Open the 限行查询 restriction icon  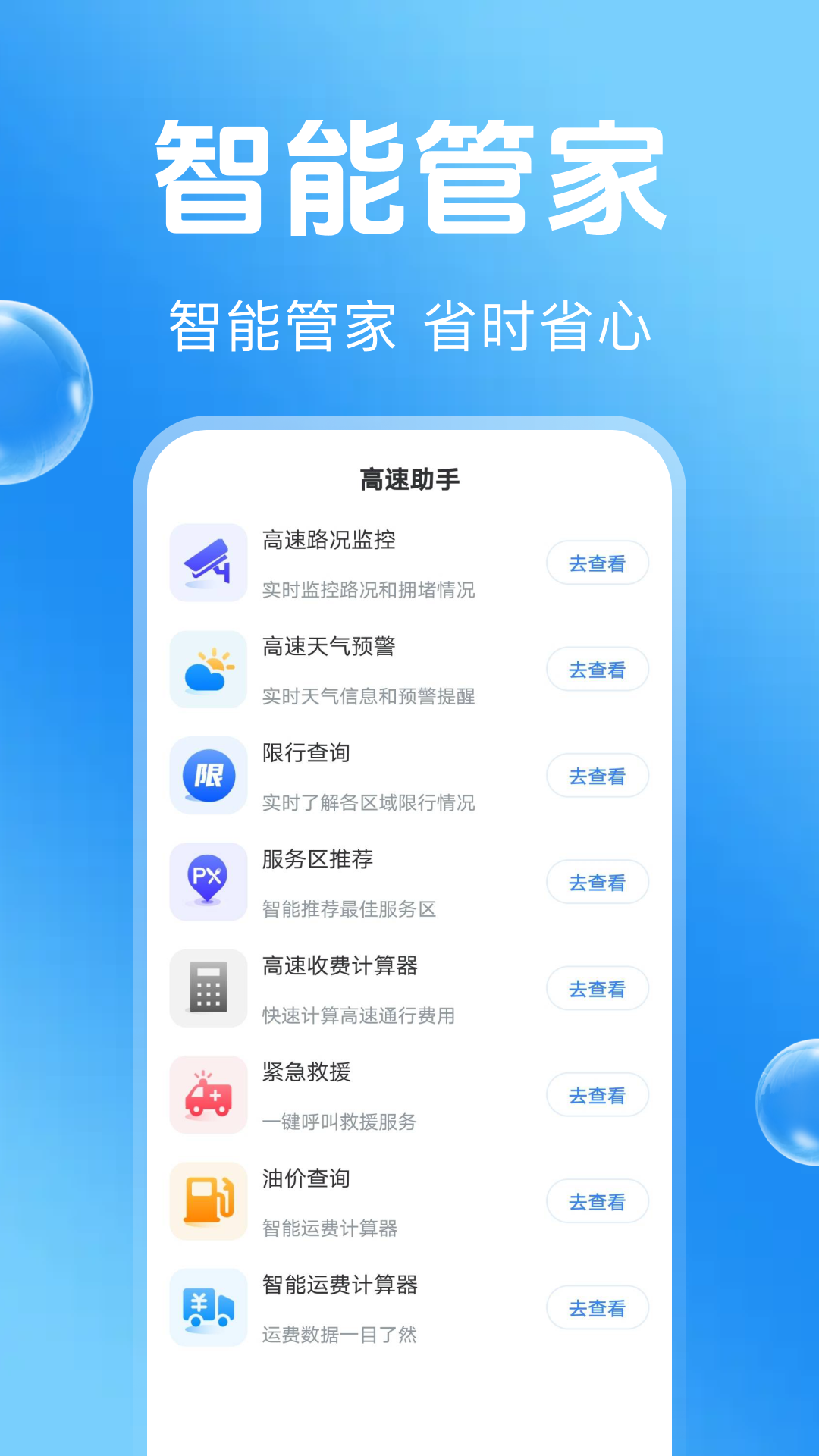pyautogui.click(x=209, y=775)
